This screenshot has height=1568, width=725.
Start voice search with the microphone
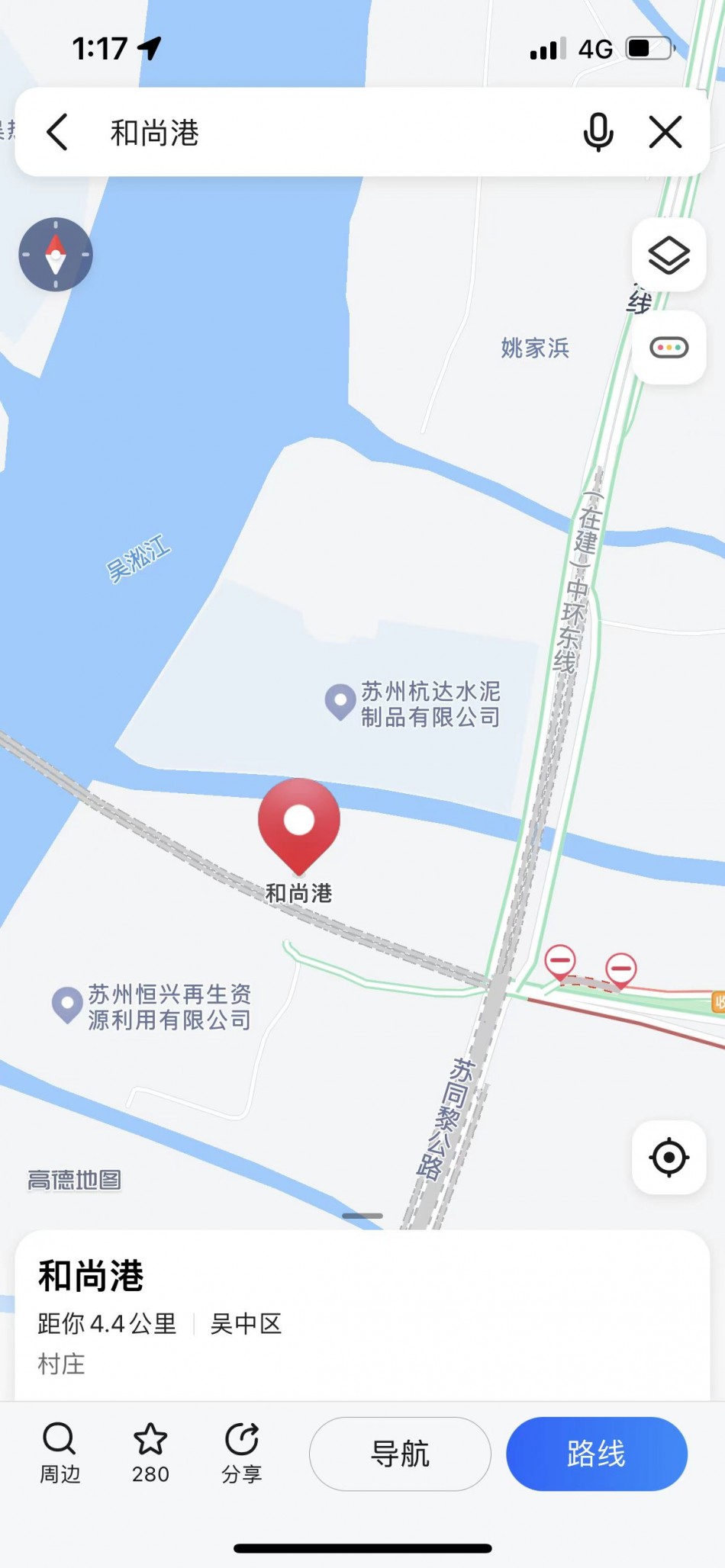pyautogui.click(x=598, y=133)
